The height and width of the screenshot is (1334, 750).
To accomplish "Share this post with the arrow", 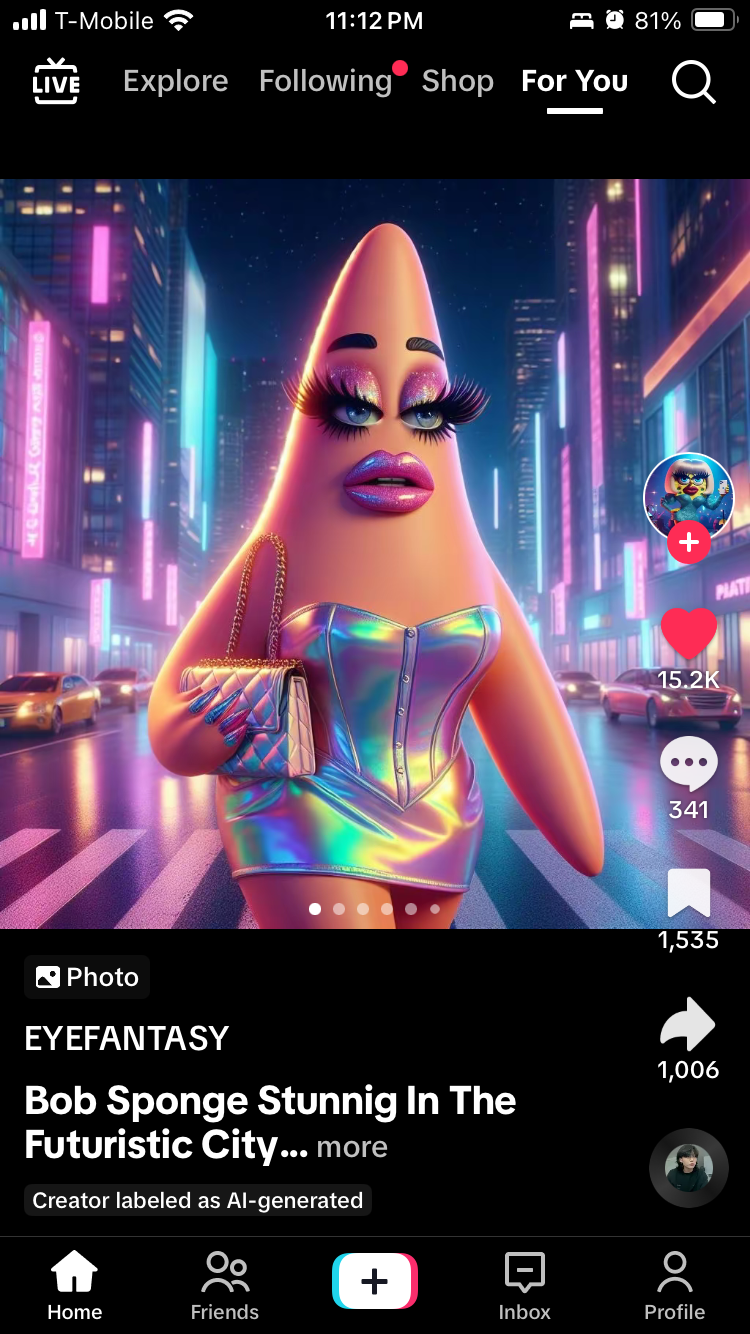I will pyautogui.click(x=689, y=1025).
